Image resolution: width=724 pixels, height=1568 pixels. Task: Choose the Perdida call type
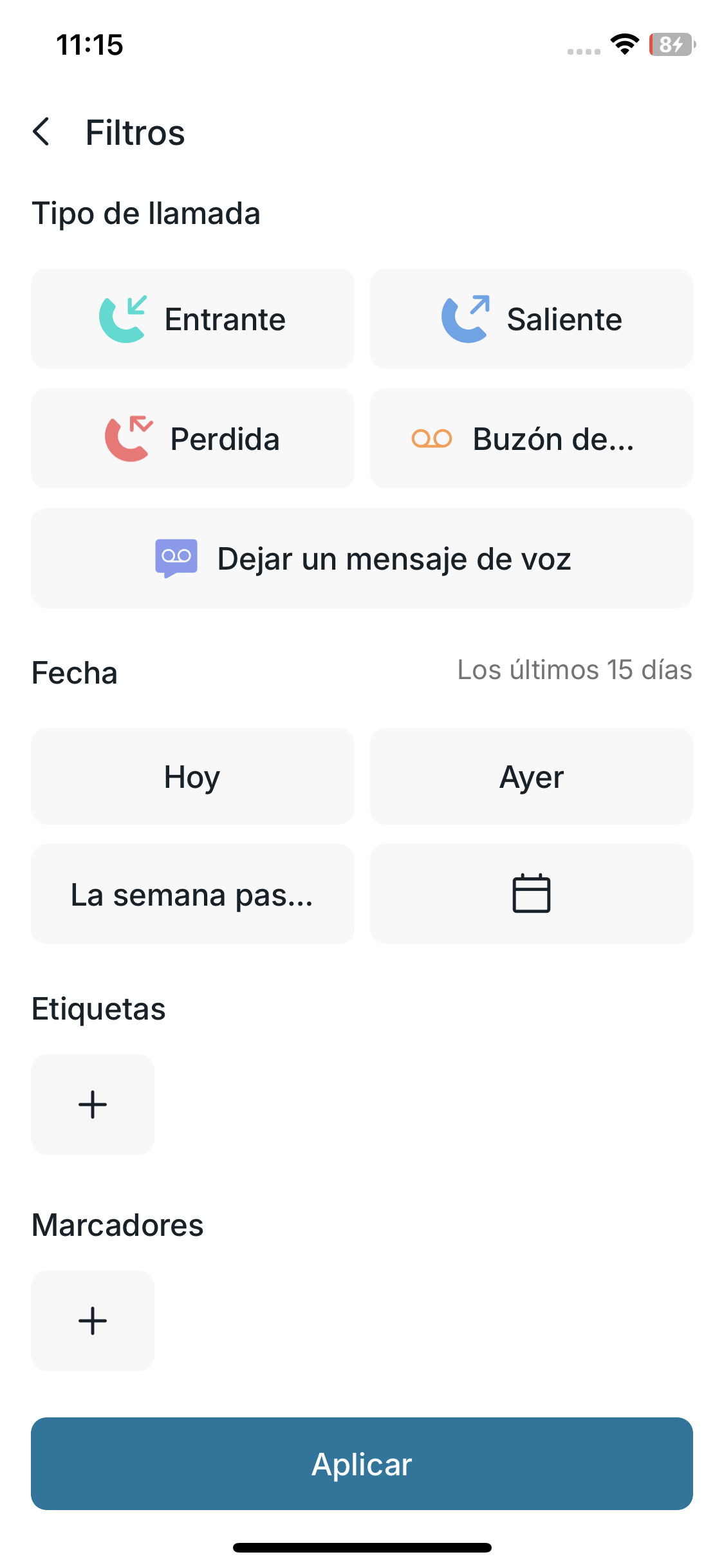192,439
